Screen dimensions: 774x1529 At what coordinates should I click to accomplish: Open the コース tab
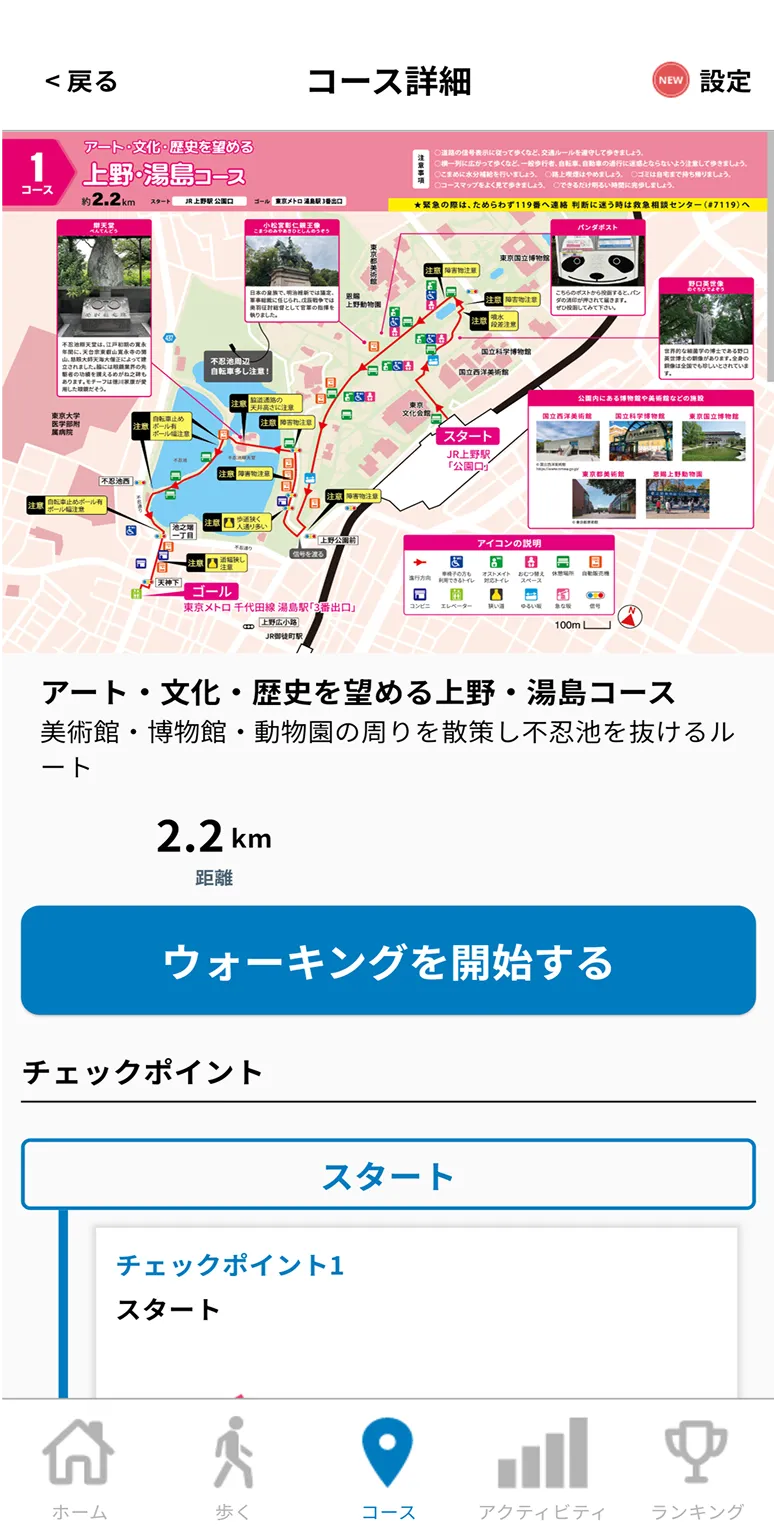tap(388, 1468)
